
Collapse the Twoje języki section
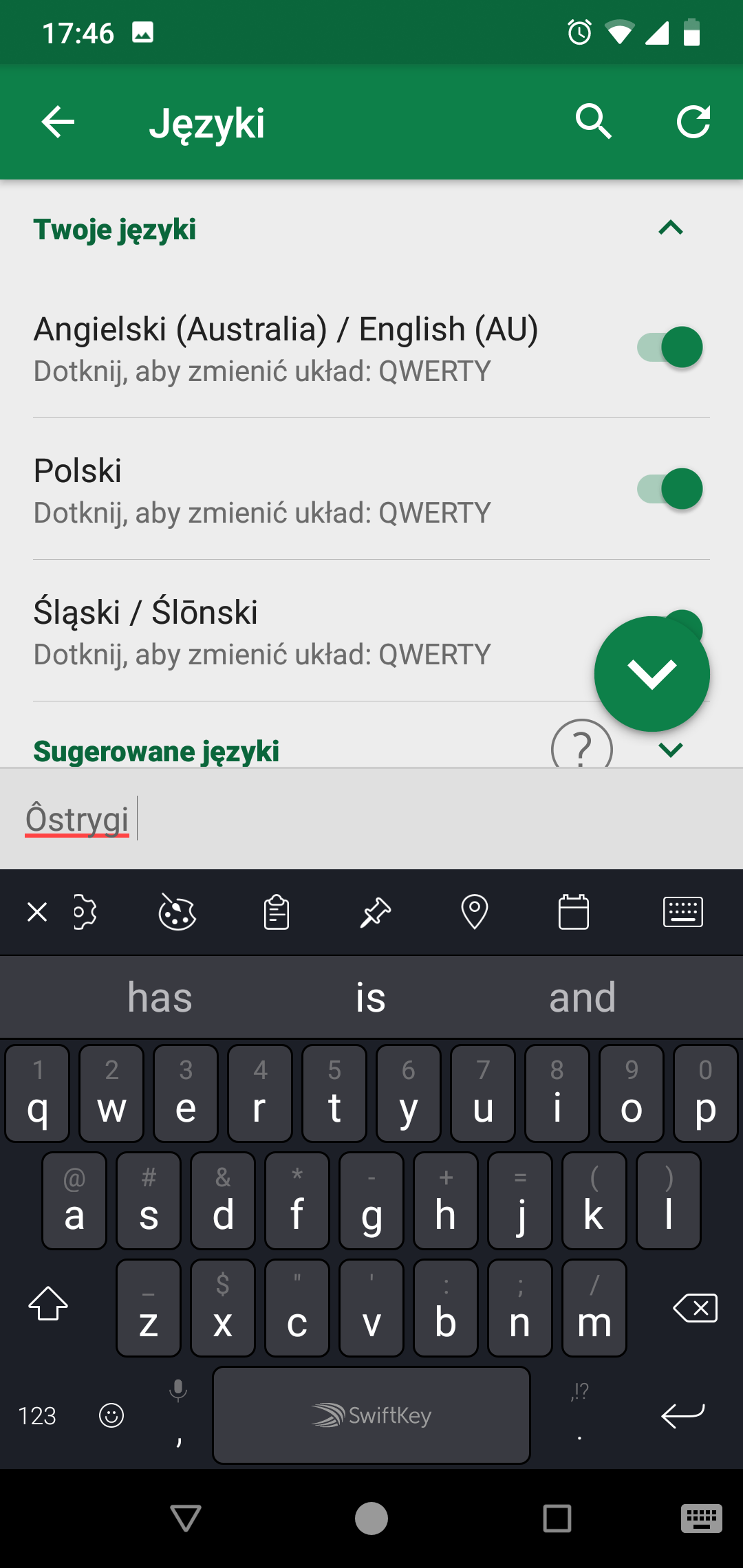coord(670,228)
